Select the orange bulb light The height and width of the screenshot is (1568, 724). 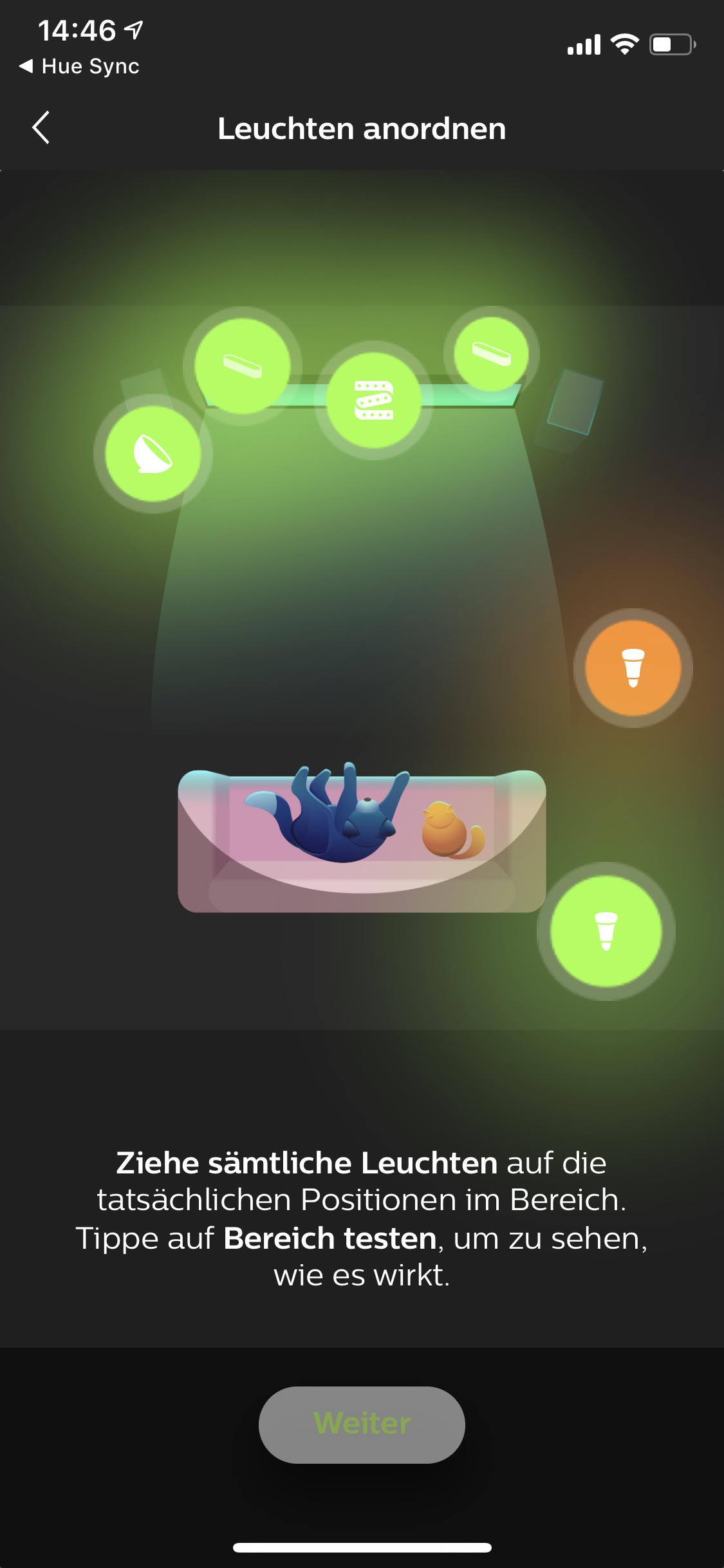click(633, 668)
